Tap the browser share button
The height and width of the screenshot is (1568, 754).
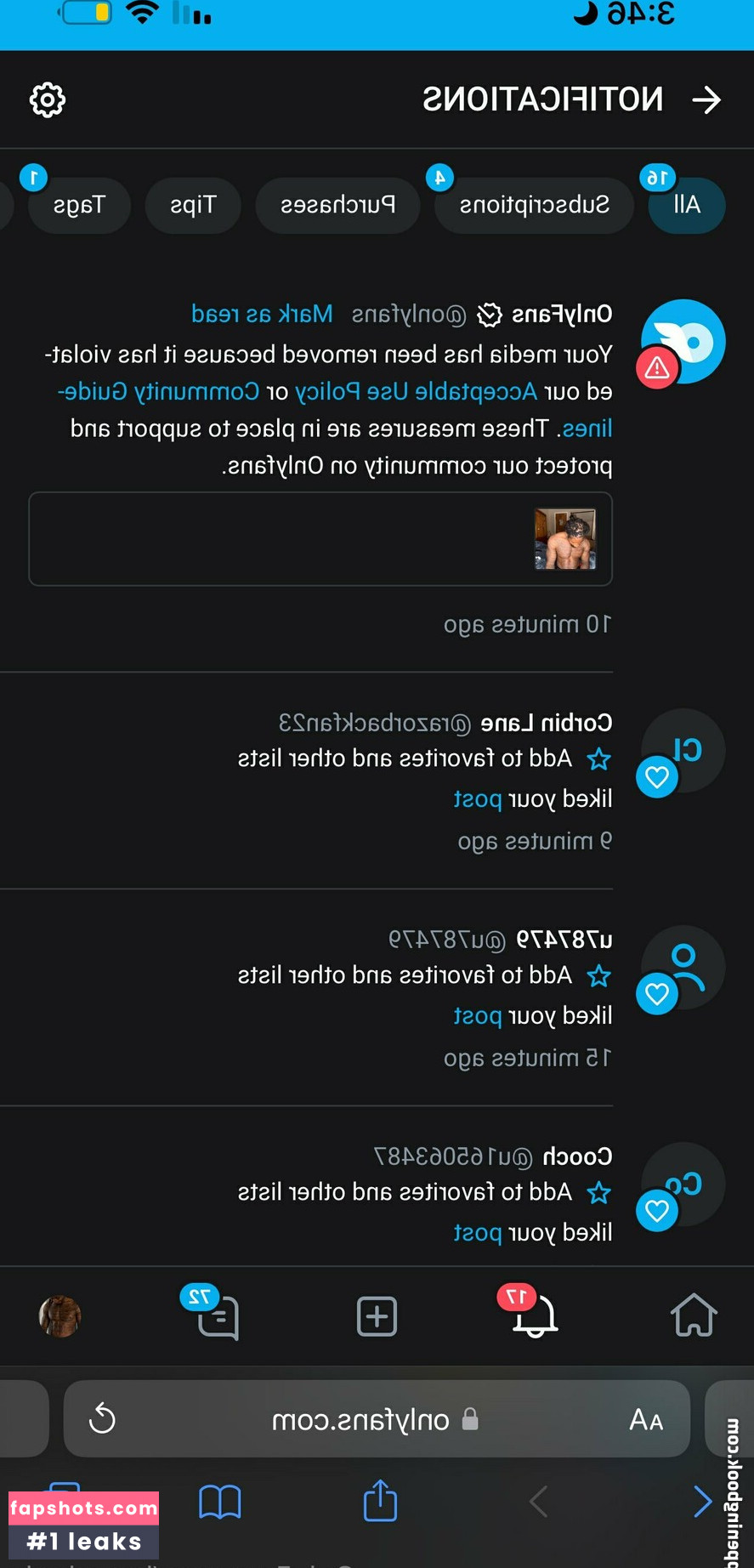pos(380,1502)
